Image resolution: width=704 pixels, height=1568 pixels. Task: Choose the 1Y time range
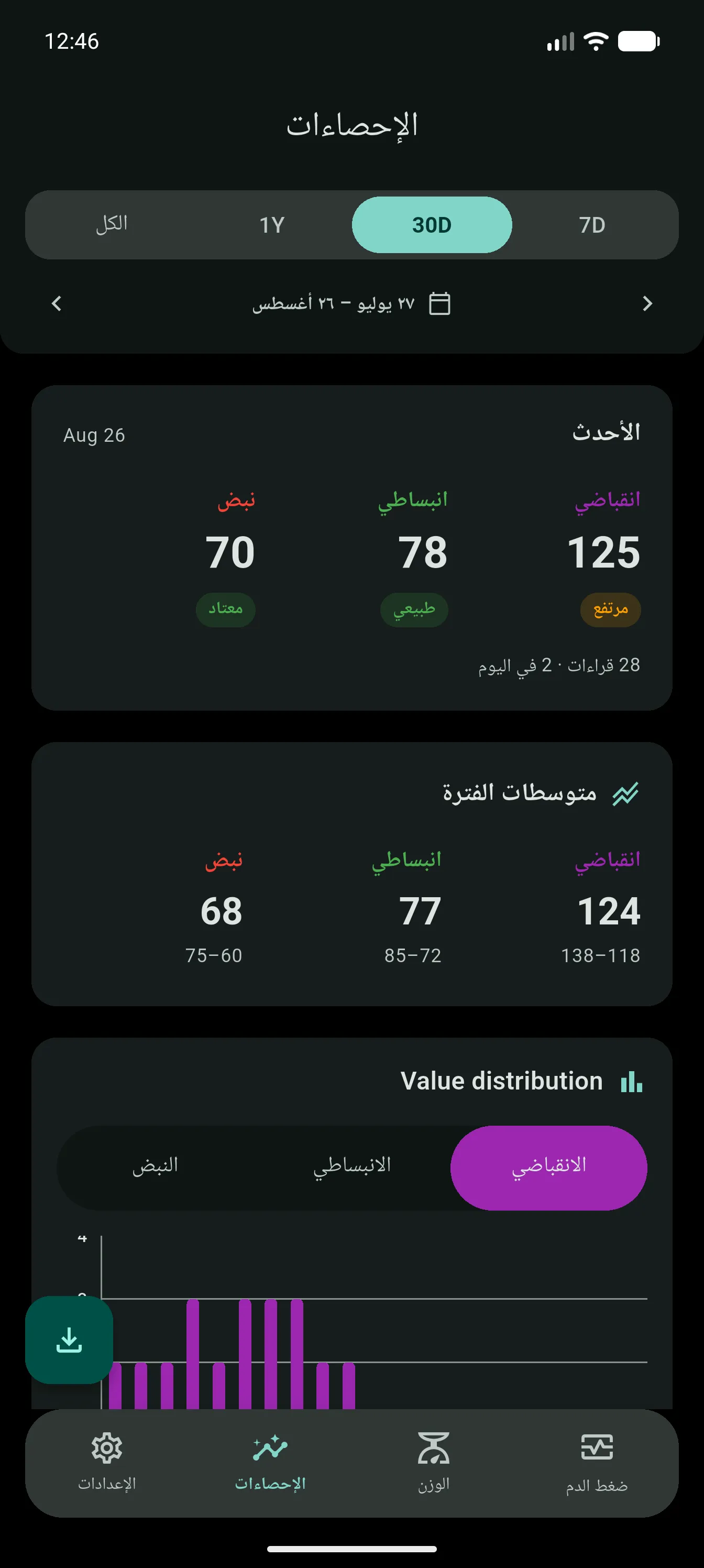272,225
